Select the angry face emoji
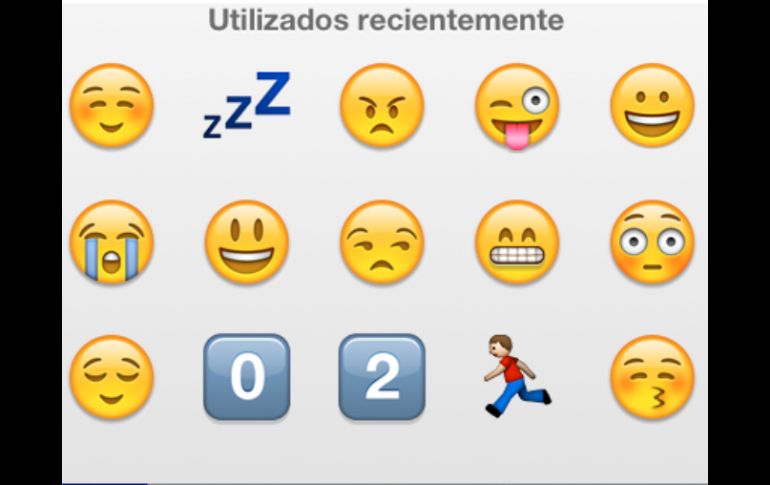The image size is (770, 485). coord(382,106)
